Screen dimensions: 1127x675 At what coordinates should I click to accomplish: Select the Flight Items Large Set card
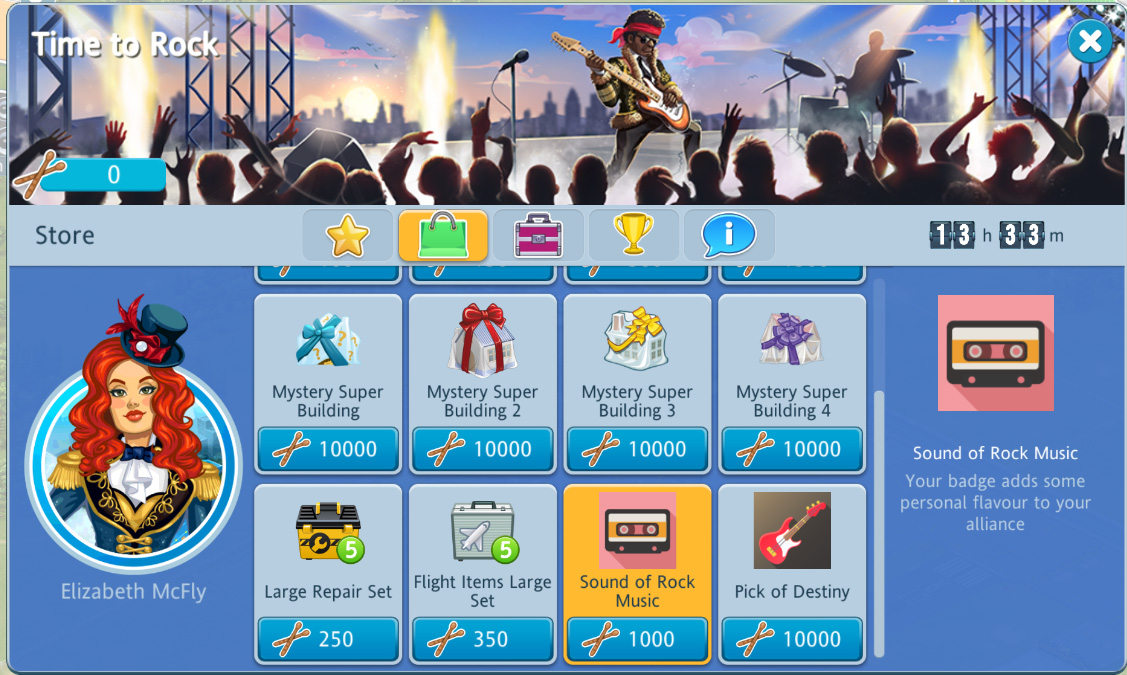tap(483, 552)
